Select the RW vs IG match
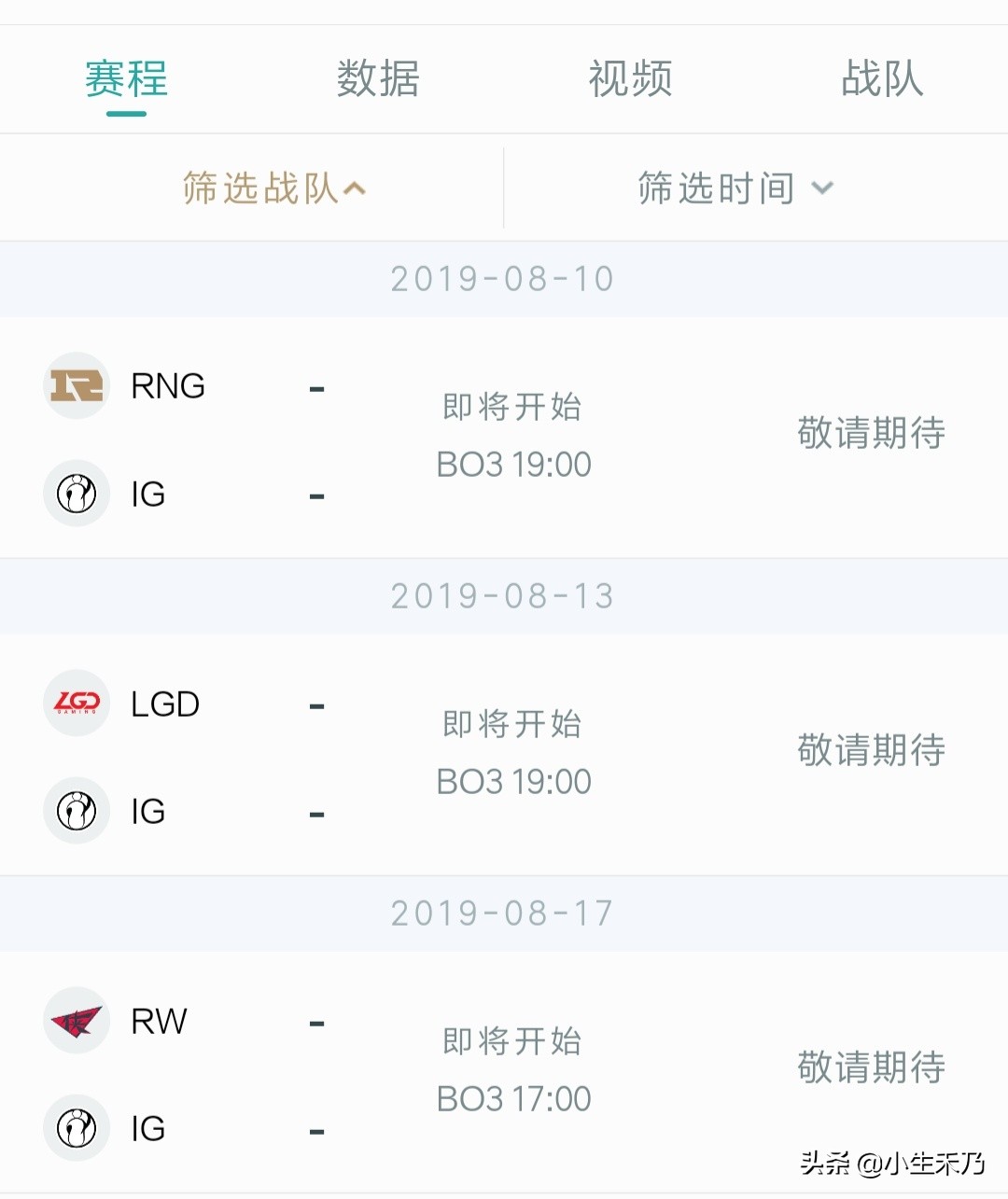 [504, 1071]
